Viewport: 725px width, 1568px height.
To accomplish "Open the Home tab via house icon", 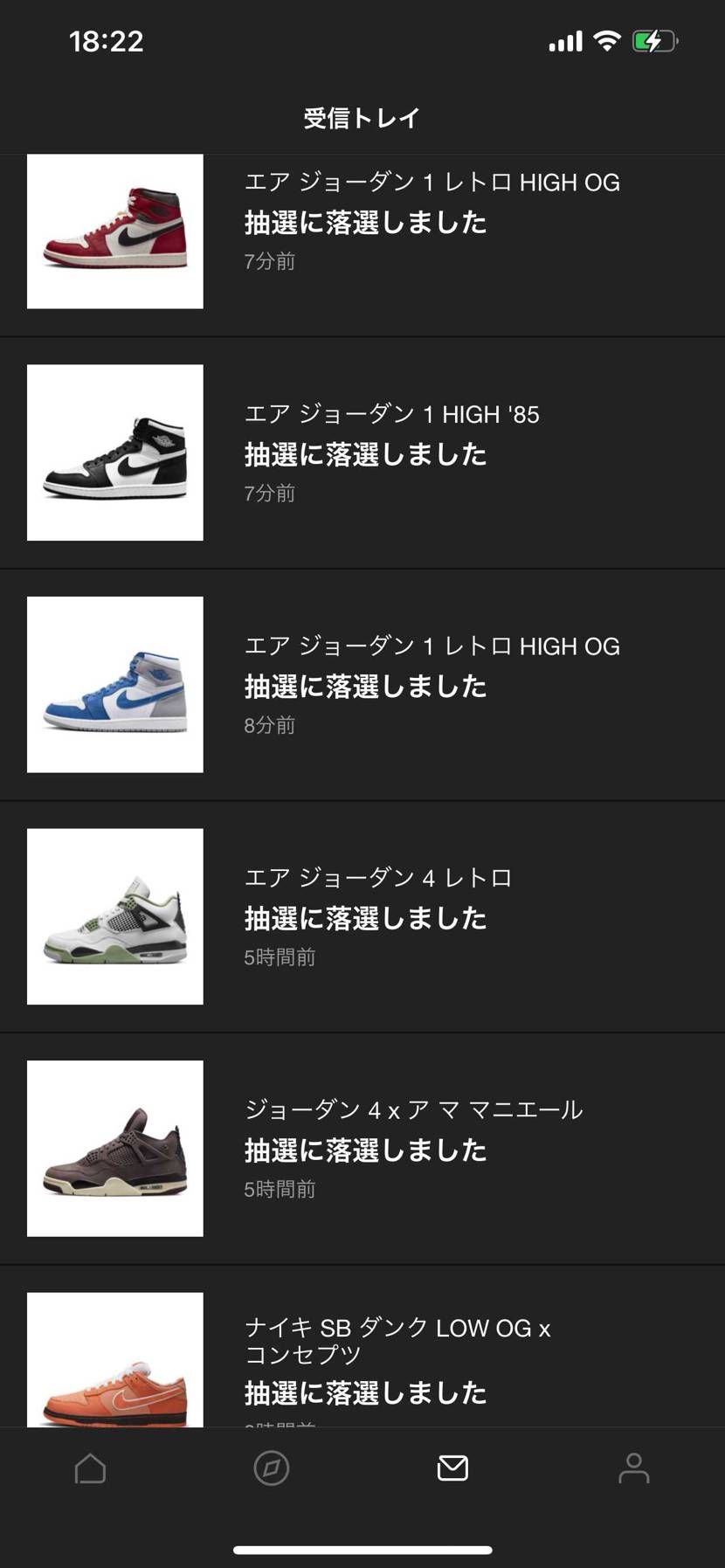I will coord(90,1468).
